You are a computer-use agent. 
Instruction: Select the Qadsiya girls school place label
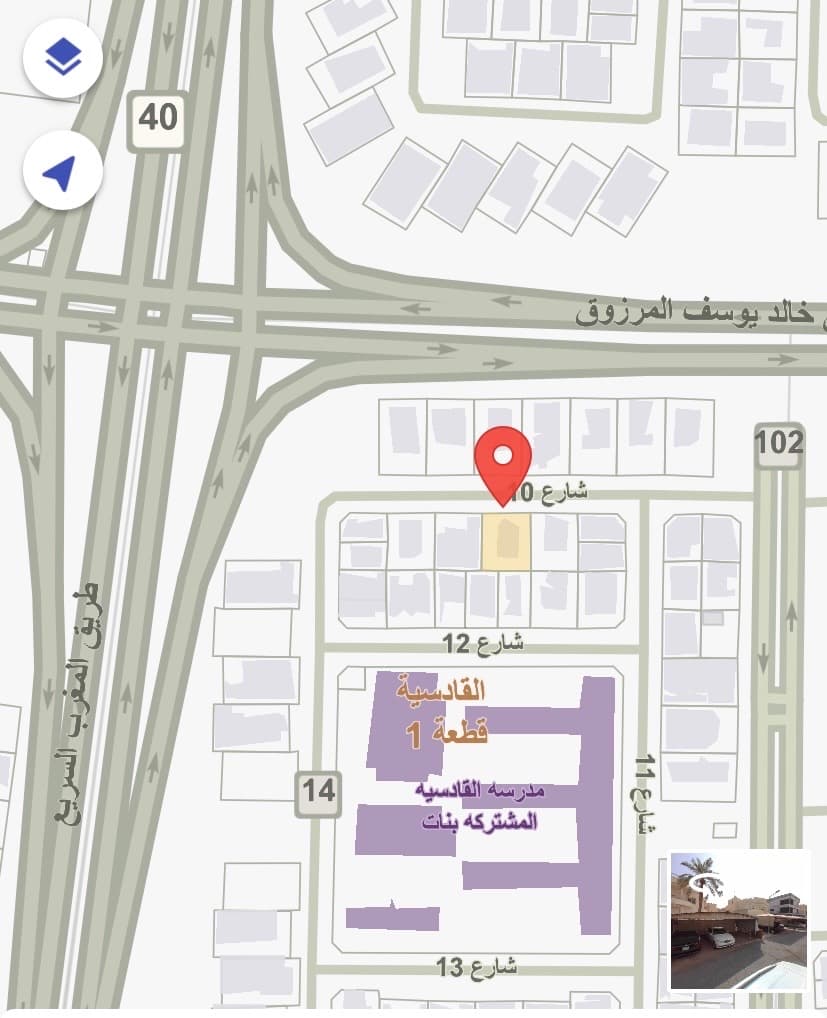[x=480, y=806]
